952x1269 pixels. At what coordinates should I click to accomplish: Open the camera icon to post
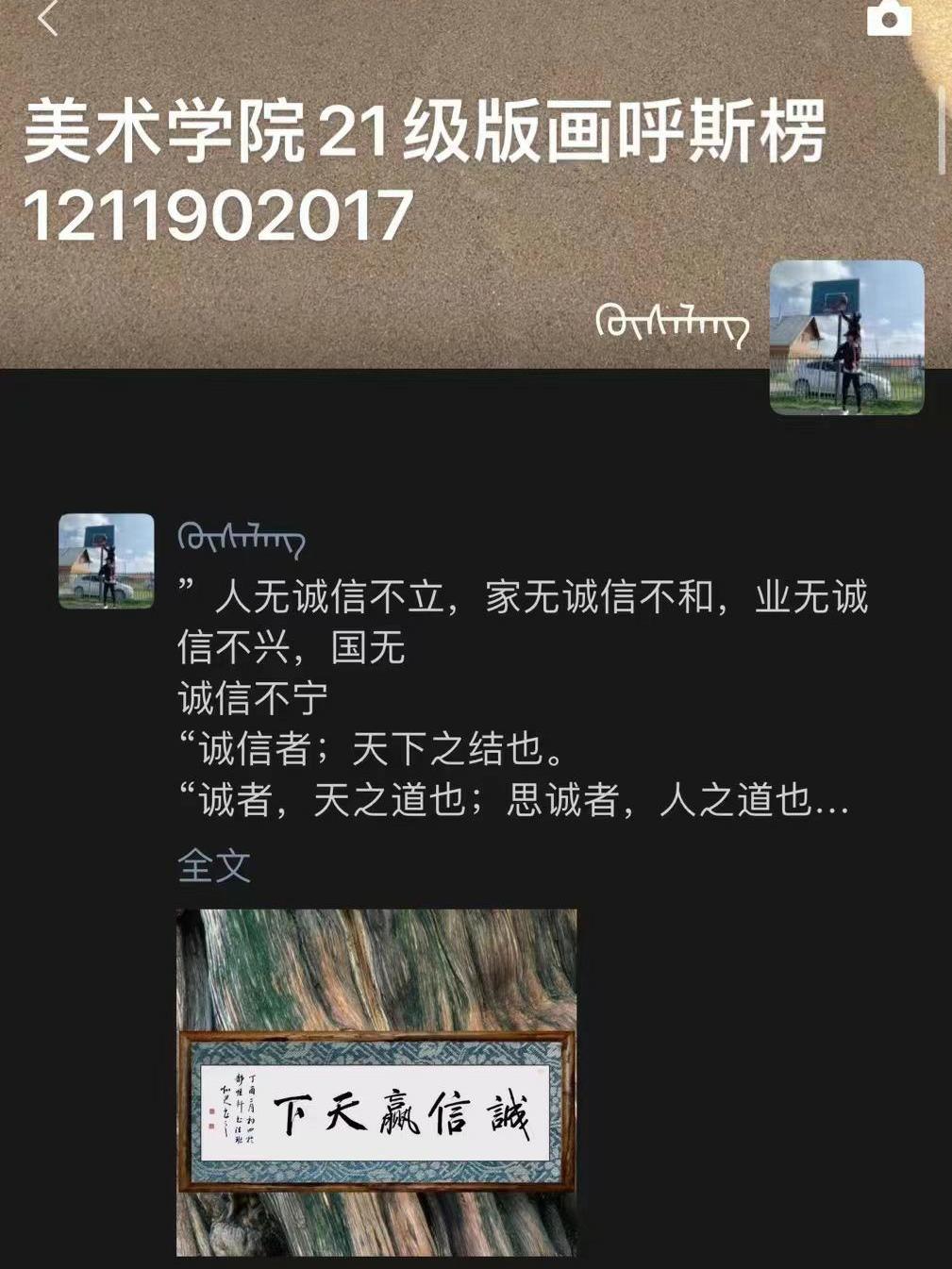[x=889, y=18]
